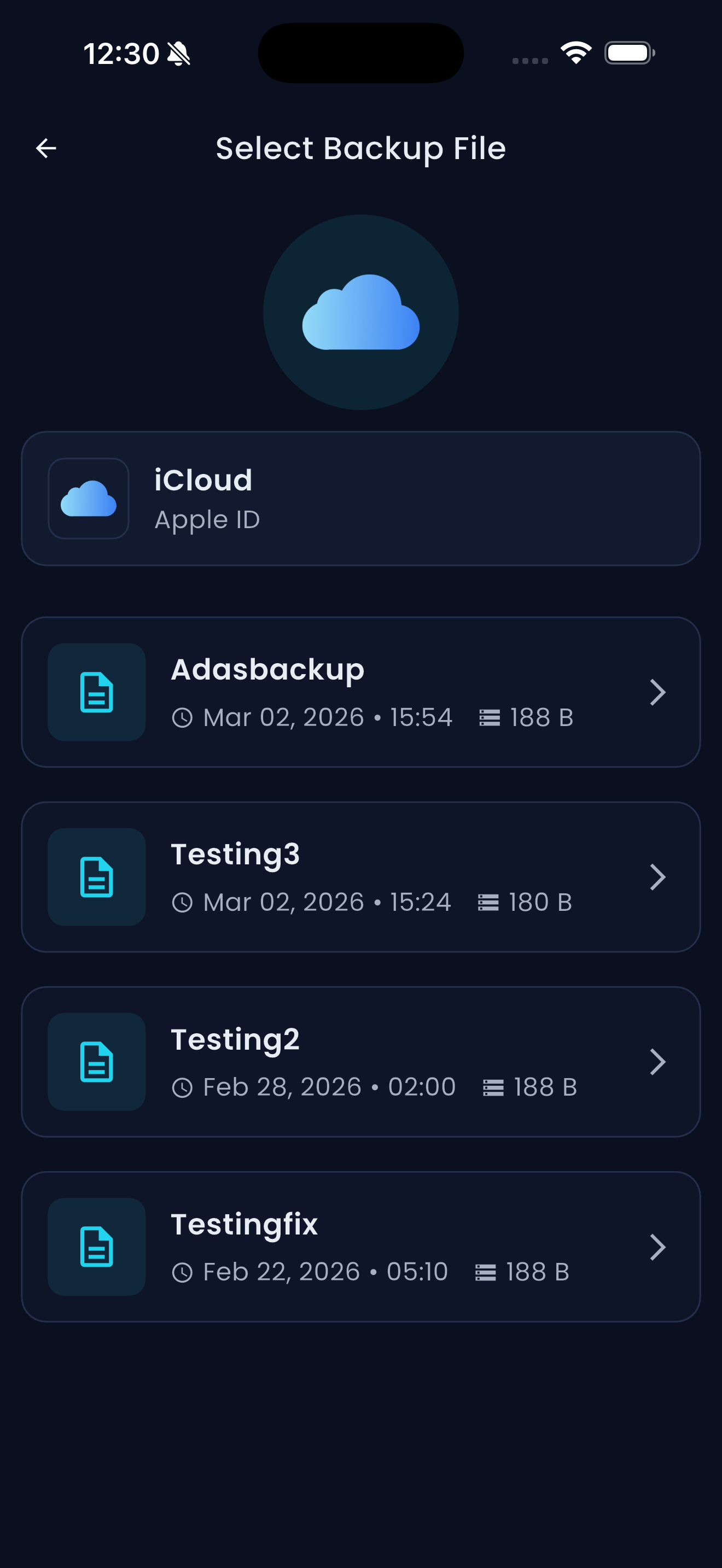Open the iCloud Apple ID card
722x1568 pixels.
[x=361, y=499]
